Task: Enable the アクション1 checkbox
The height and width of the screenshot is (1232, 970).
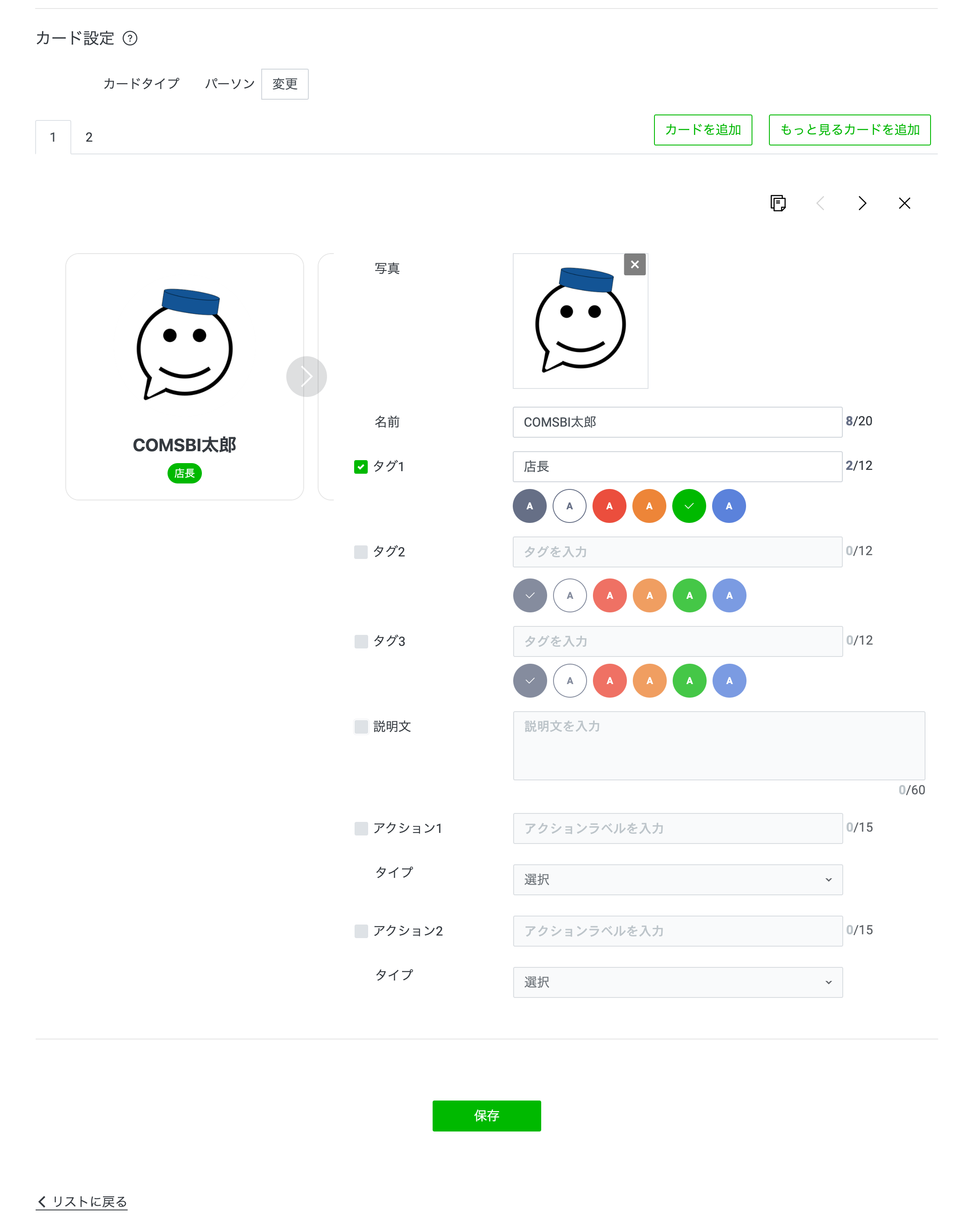Action: point(361,828)
